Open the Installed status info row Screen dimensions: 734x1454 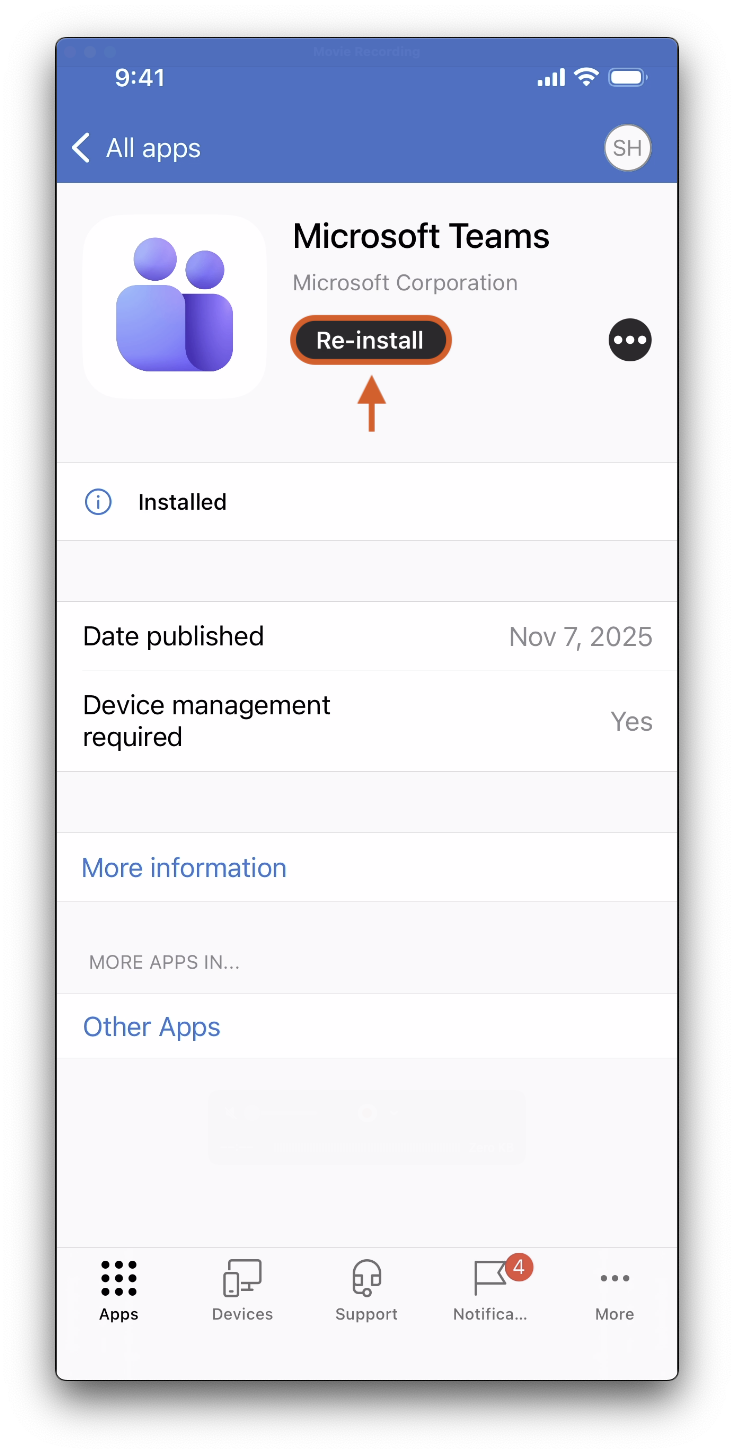click(x=182, y=502)
